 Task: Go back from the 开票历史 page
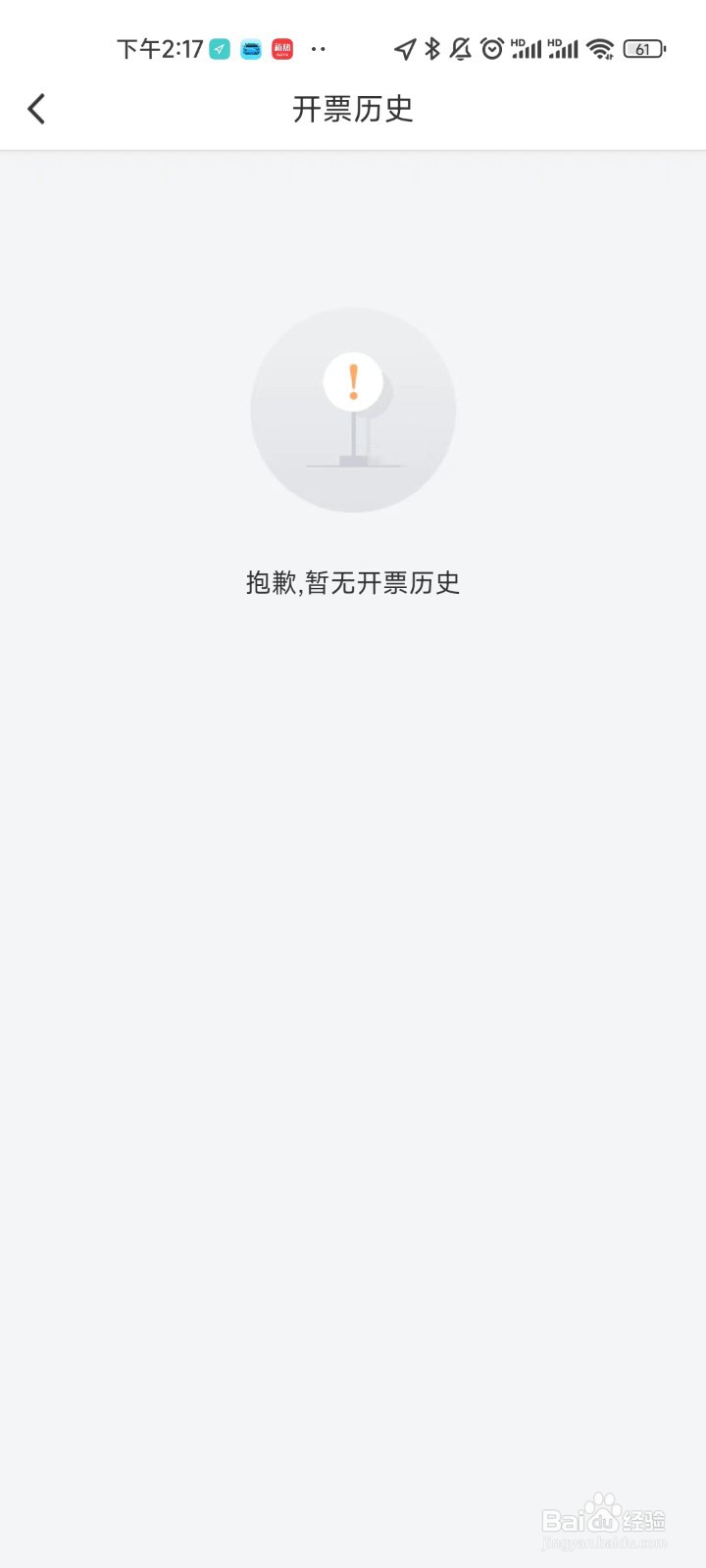tap(37, 109)
